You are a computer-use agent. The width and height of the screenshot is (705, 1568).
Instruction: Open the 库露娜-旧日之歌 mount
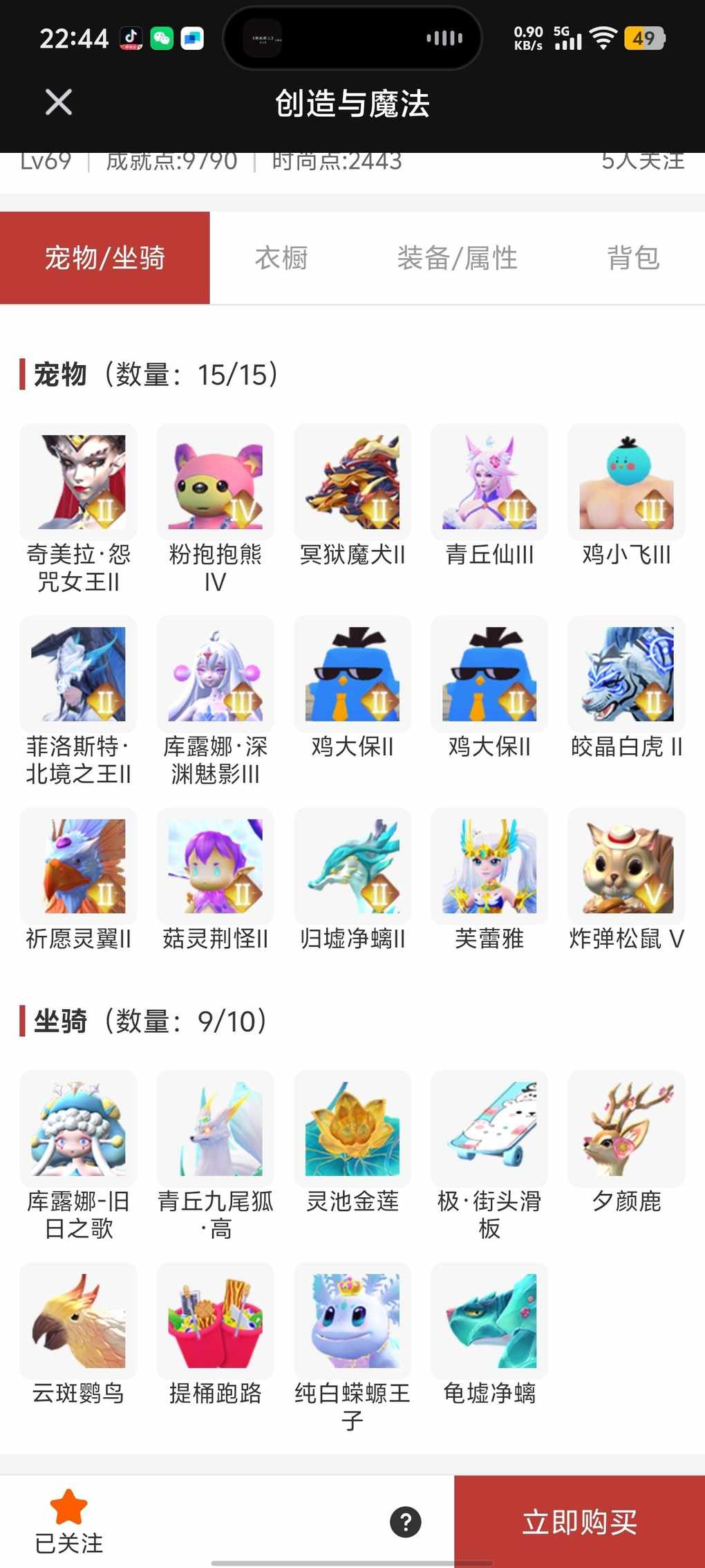click(x=78, y=1129)
